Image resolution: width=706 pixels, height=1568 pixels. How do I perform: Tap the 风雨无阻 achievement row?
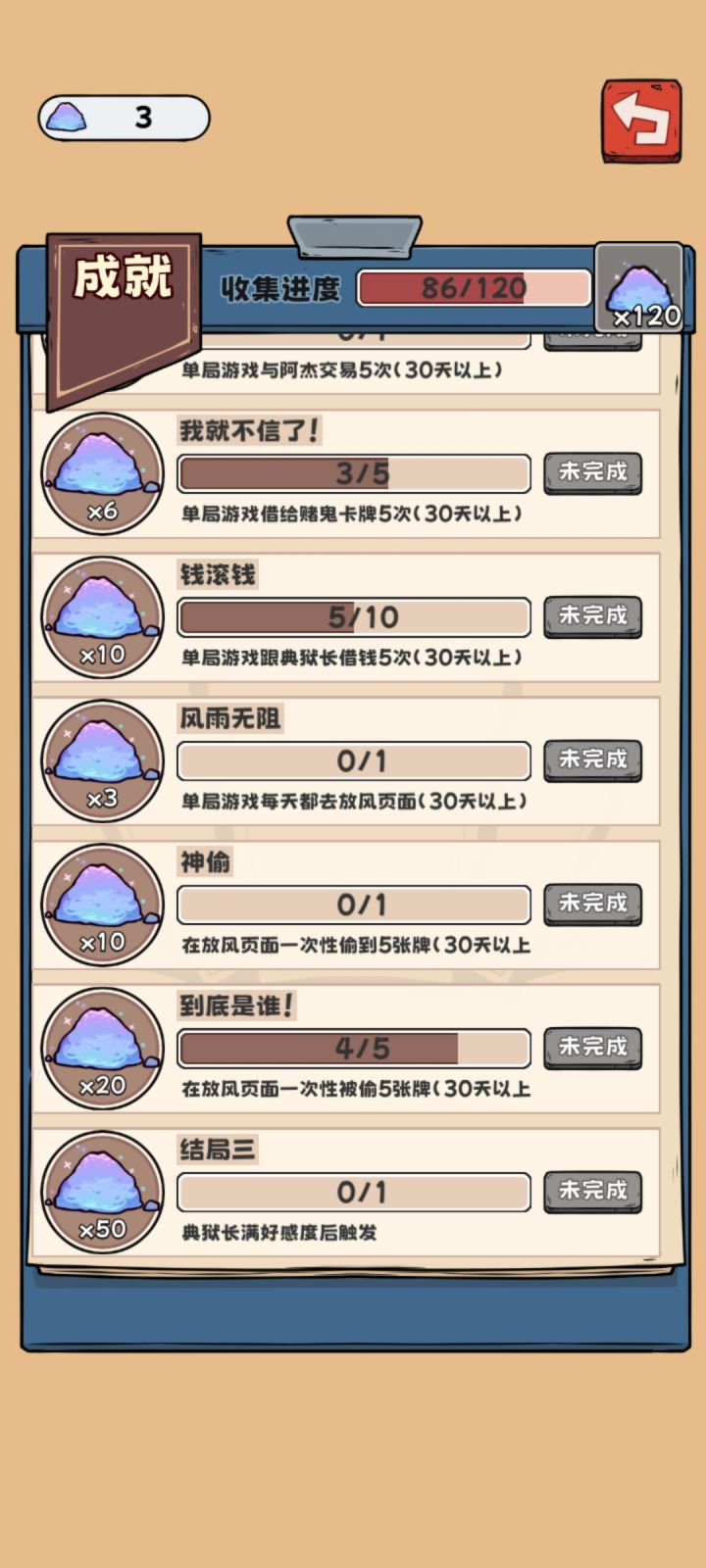[353, 760]
